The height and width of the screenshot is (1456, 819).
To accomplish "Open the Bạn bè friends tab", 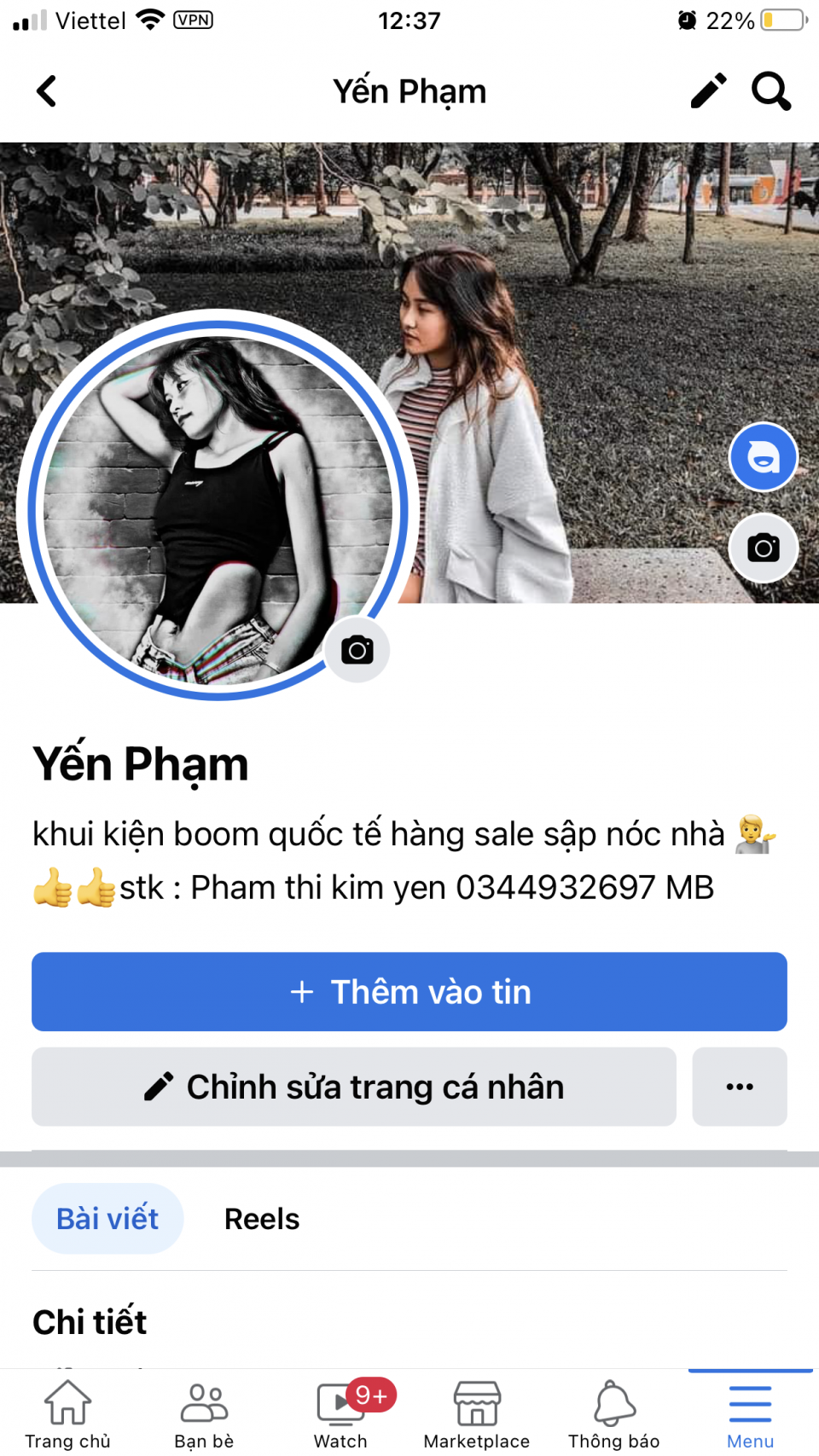I will (x=204, y=1413).
